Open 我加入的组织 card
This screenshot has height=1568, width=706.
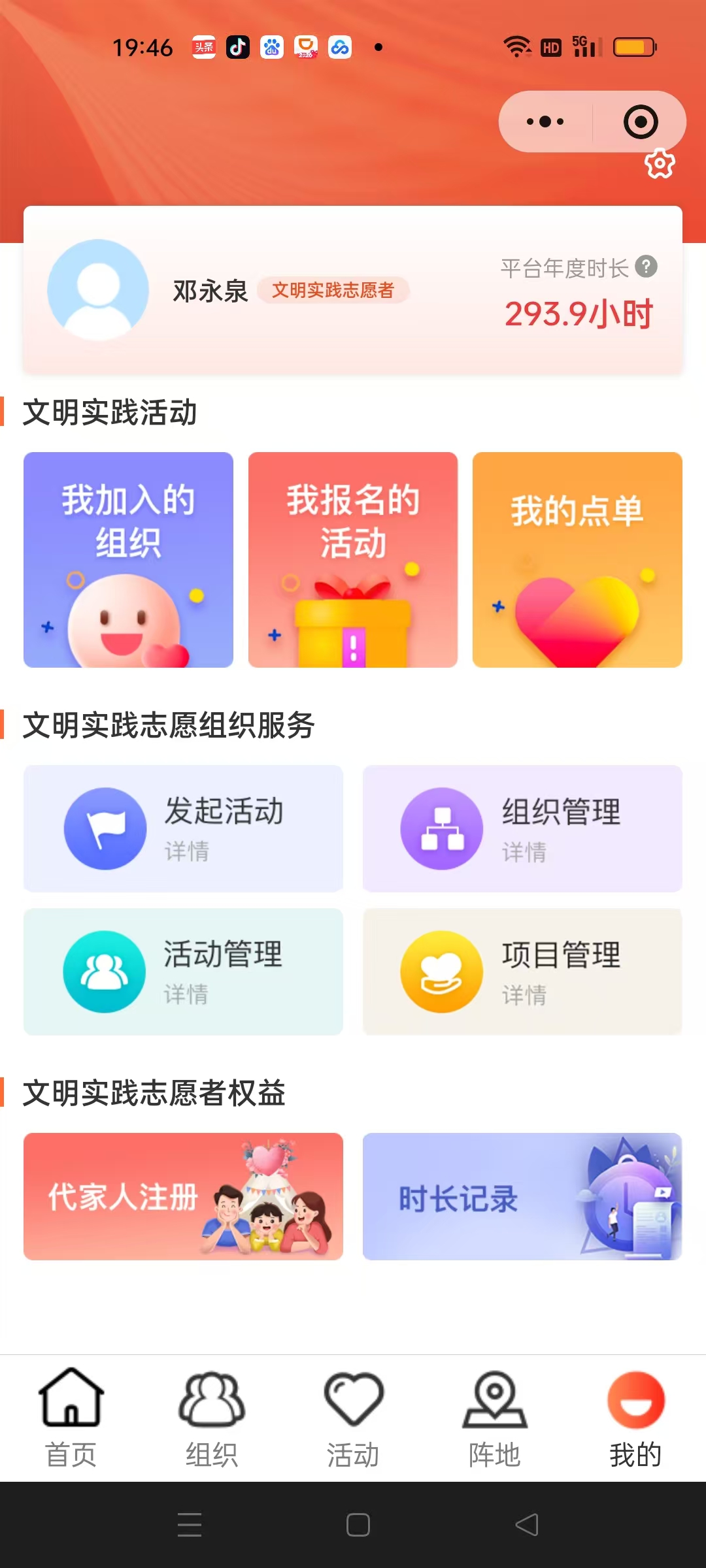tap(128, 559)
